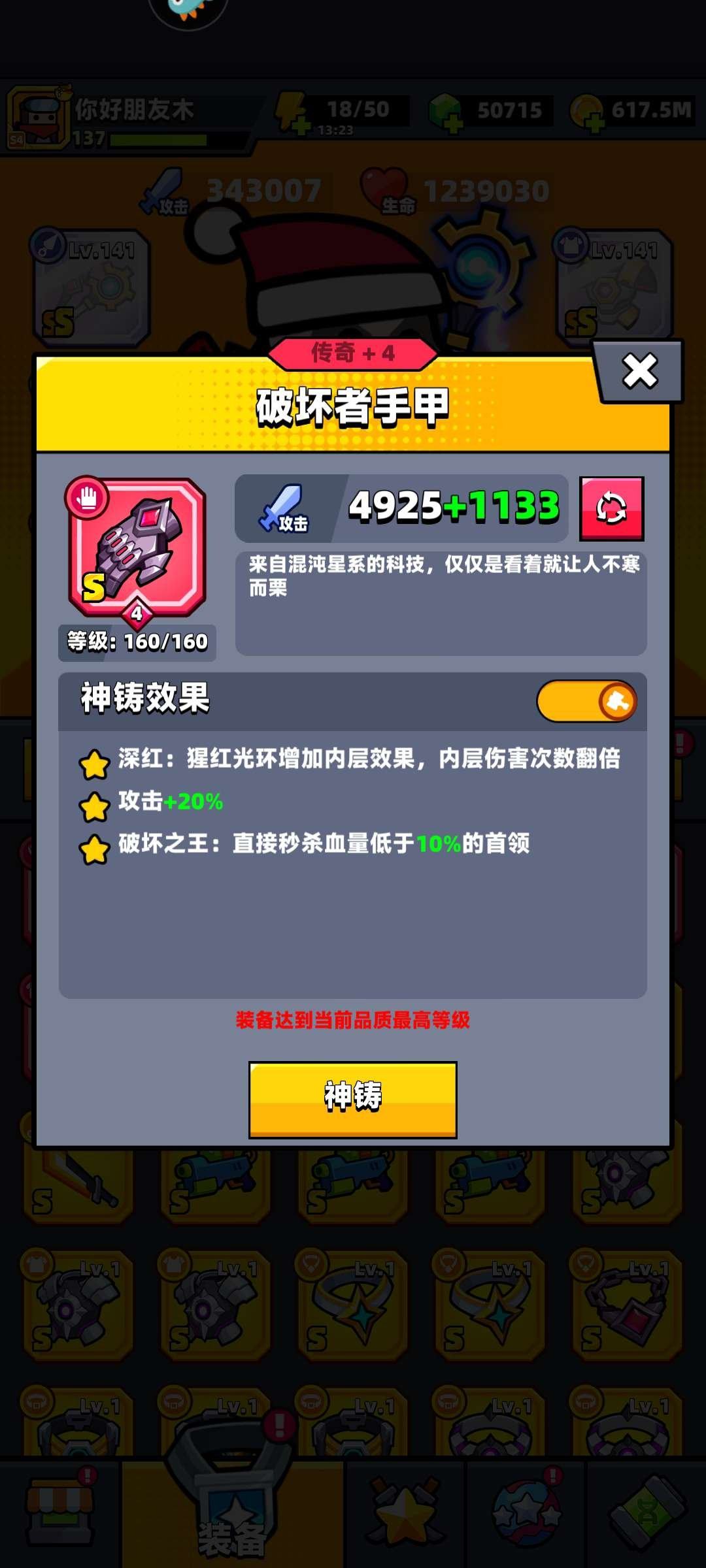The height and width of the screenshot is (1568, 706).
Task: Add energy via the plus under lightning
Action: 302,126
